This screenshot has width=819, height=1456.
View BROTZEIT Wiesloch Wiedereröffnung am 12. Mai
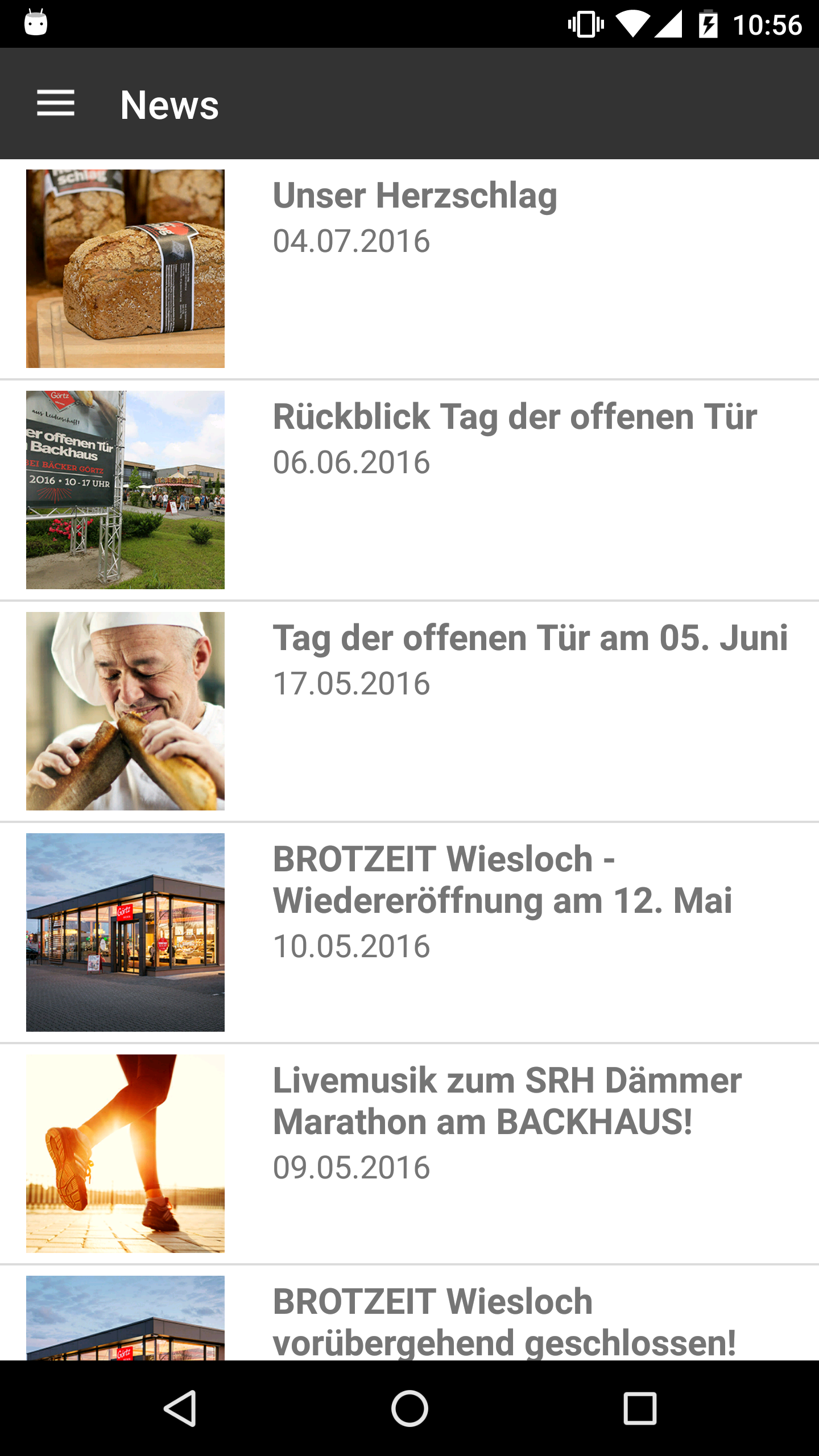pos(502,880)
